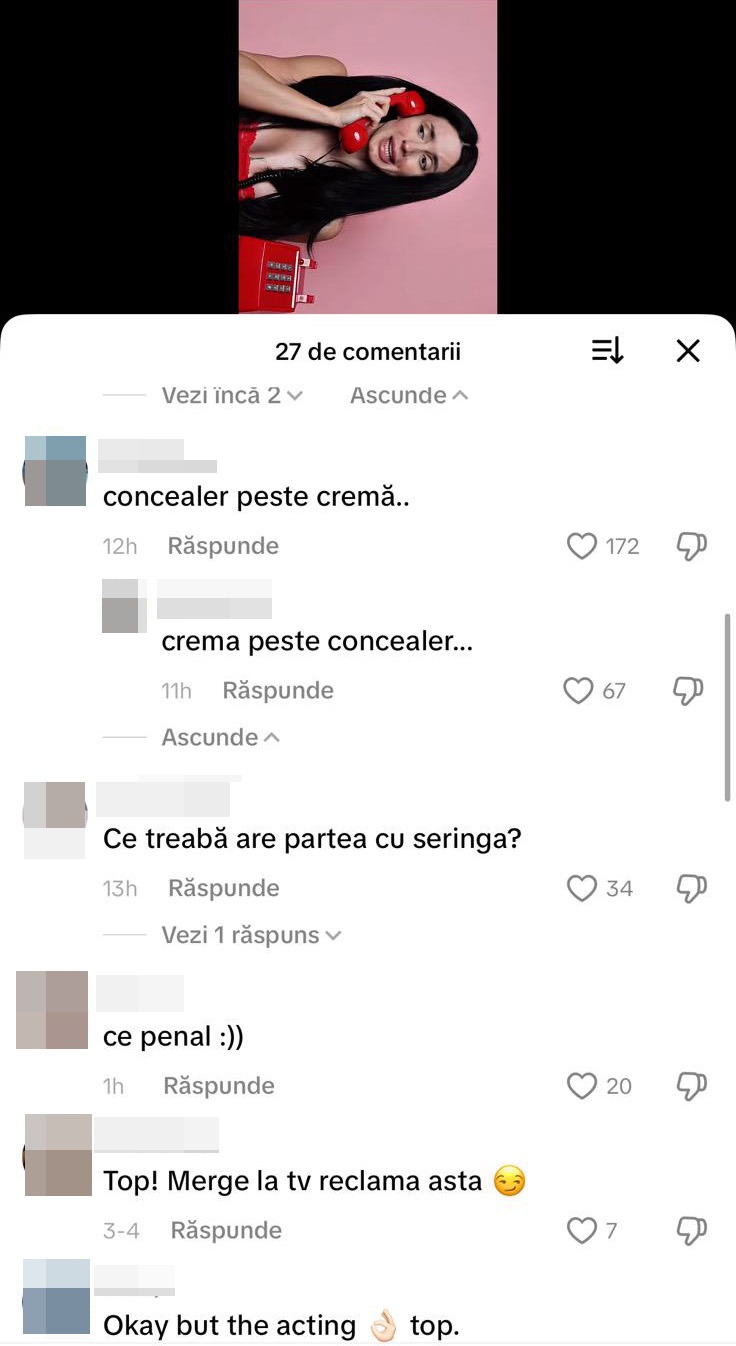Screen dimensions: 736x1346
Task: Open the comment sort options
Action: [607, 351]
